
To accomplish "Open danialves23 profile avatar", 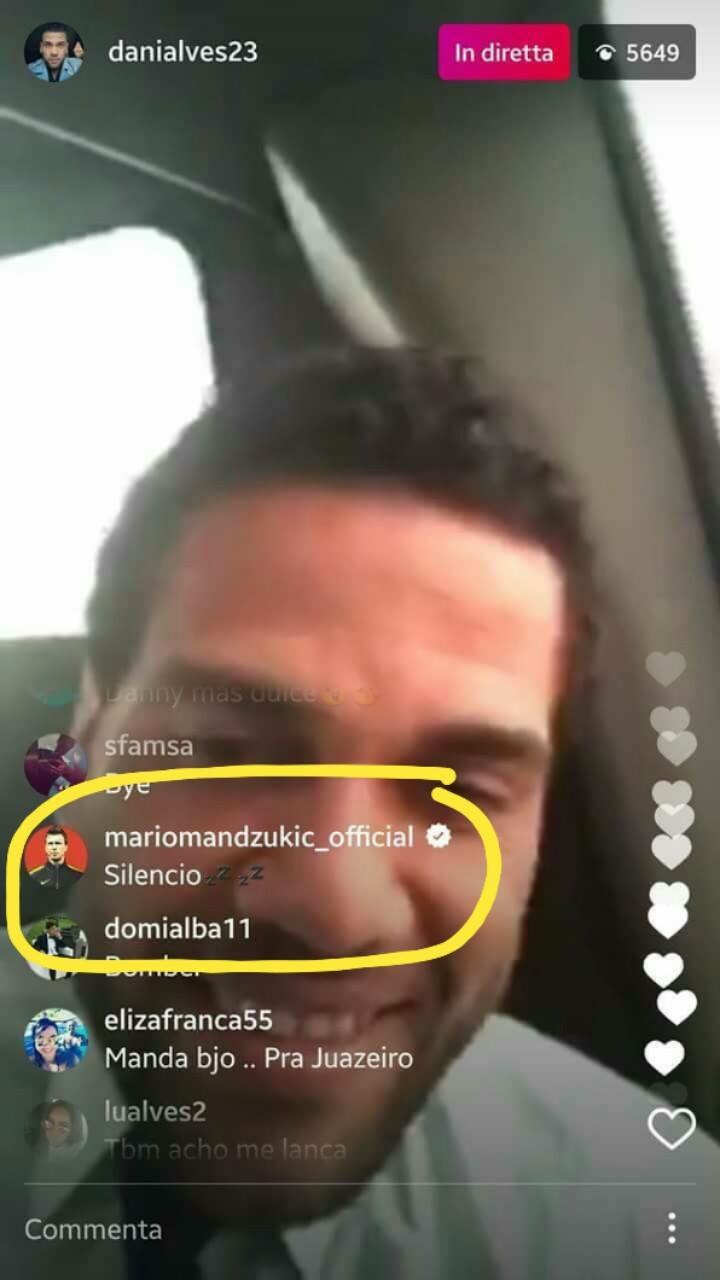I will tap(53, 53).
